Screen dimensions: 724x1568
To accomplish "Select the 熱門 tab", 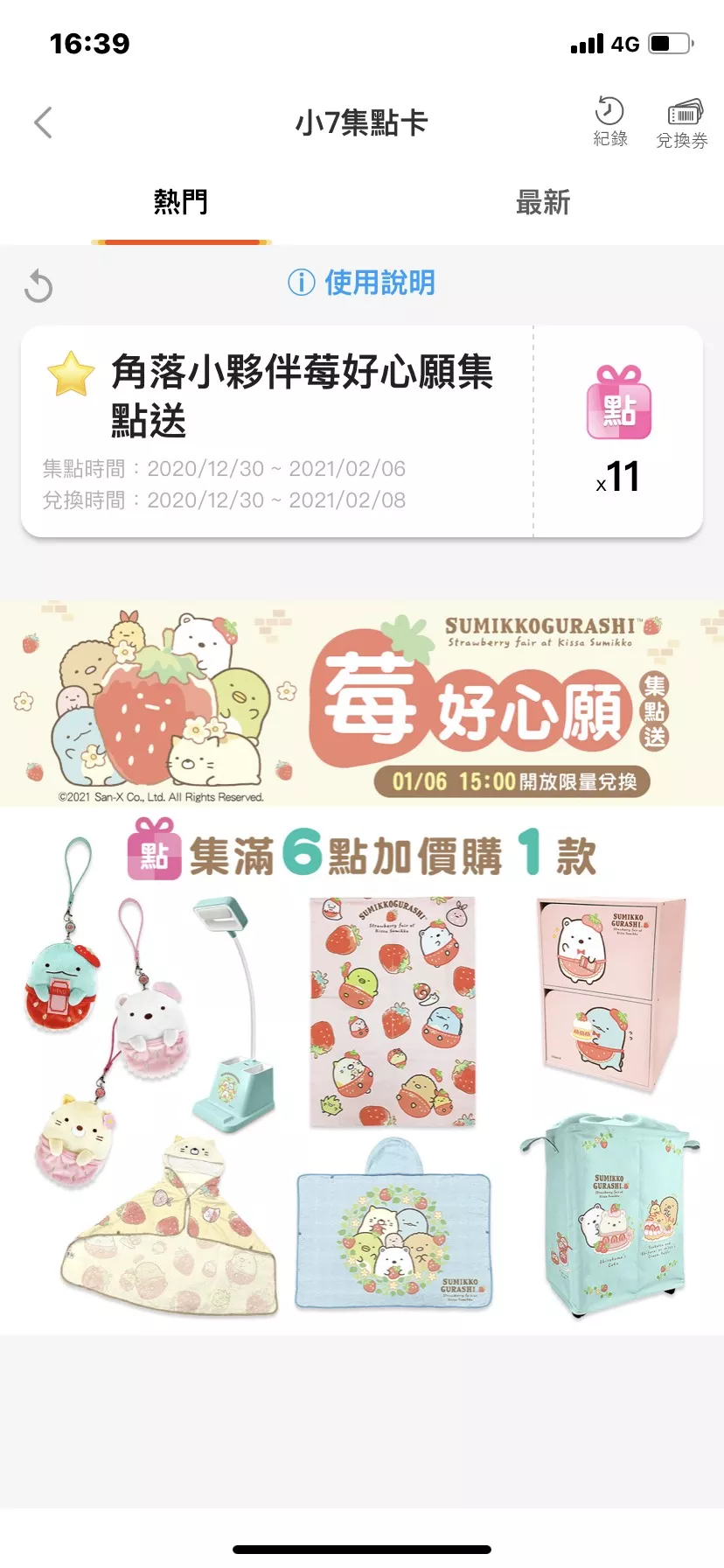I will pos(181,202).
